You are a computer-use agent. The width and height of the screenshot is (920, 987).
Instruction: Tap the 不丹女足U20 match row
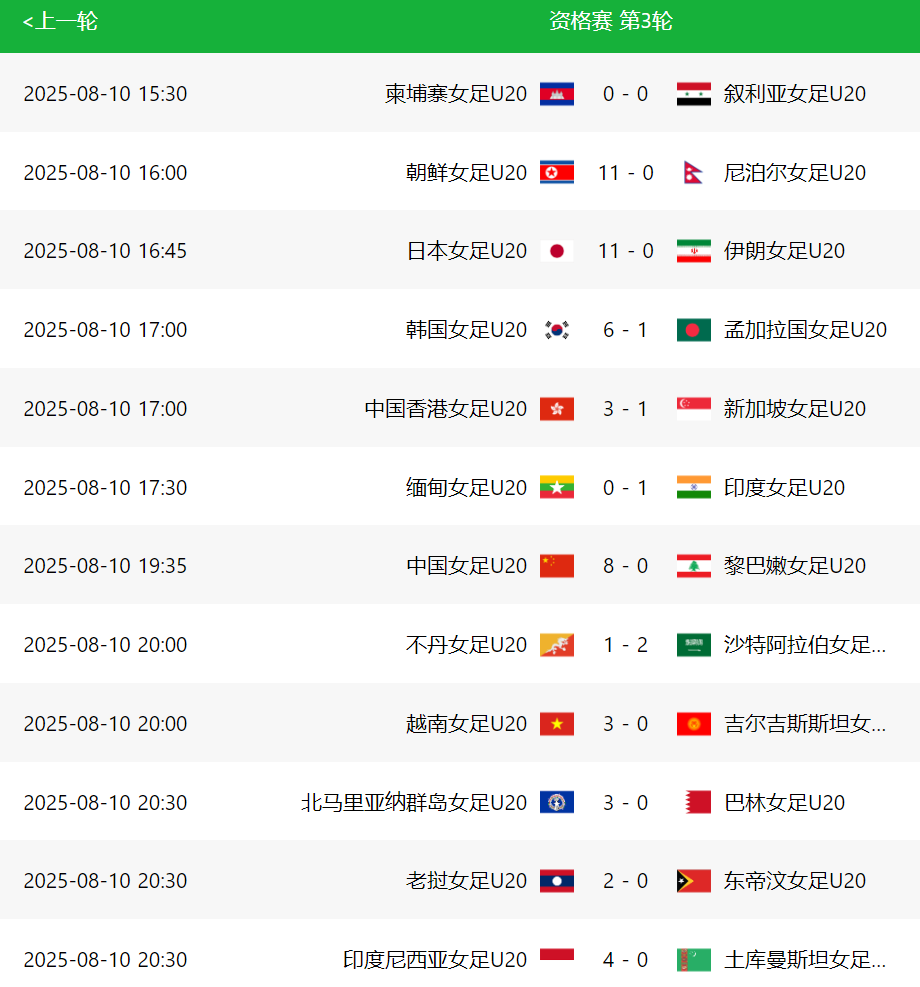625,645
